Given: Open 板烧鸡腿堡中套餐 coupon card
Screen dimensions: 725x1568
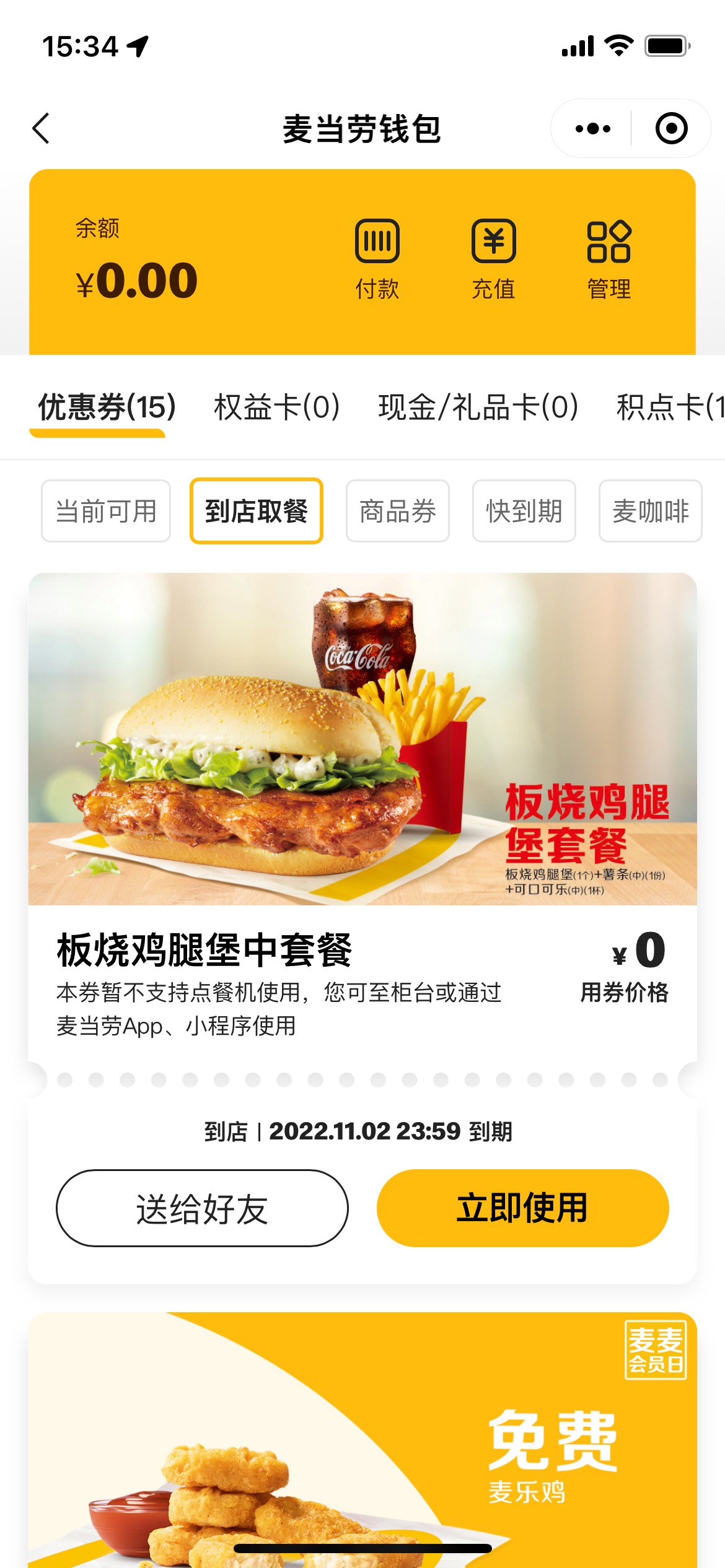Looking at the screenshot, I should [x=362, y=805].
